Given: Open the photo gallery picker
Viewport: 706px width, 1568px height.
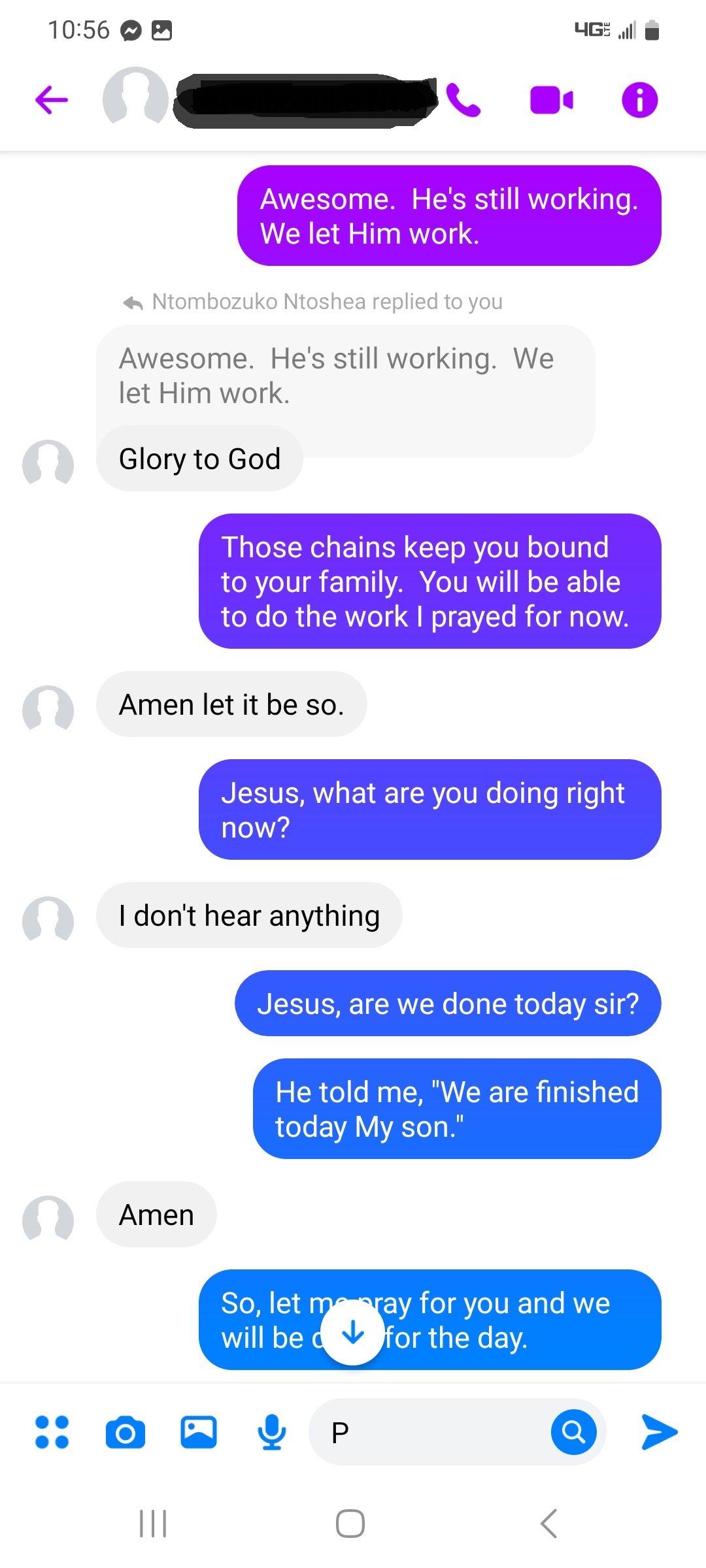Looking at the screenshot, I should click(x=199, y=1432).
